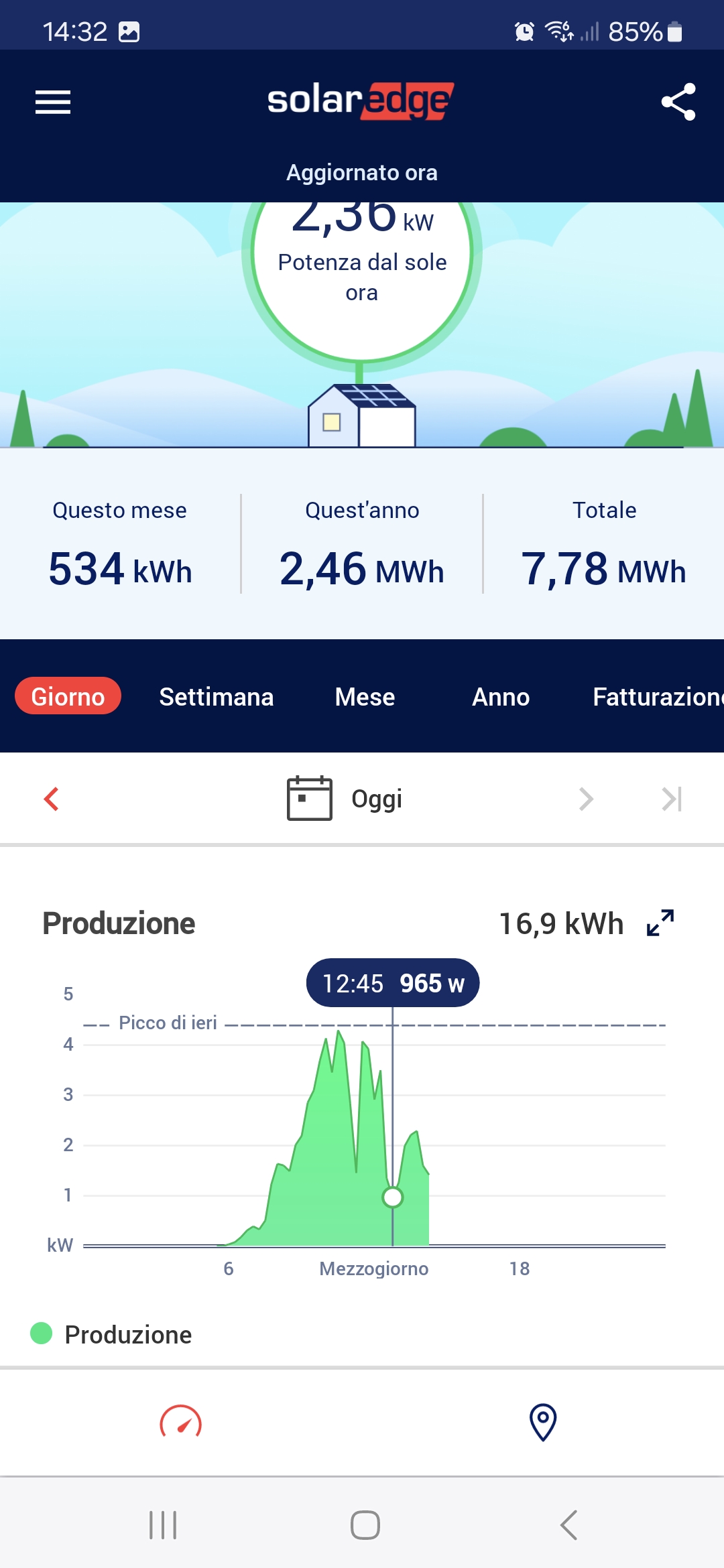Tap the system back button
Viewport: 724px width, 1568px height.
click(x=568, y=1525)
